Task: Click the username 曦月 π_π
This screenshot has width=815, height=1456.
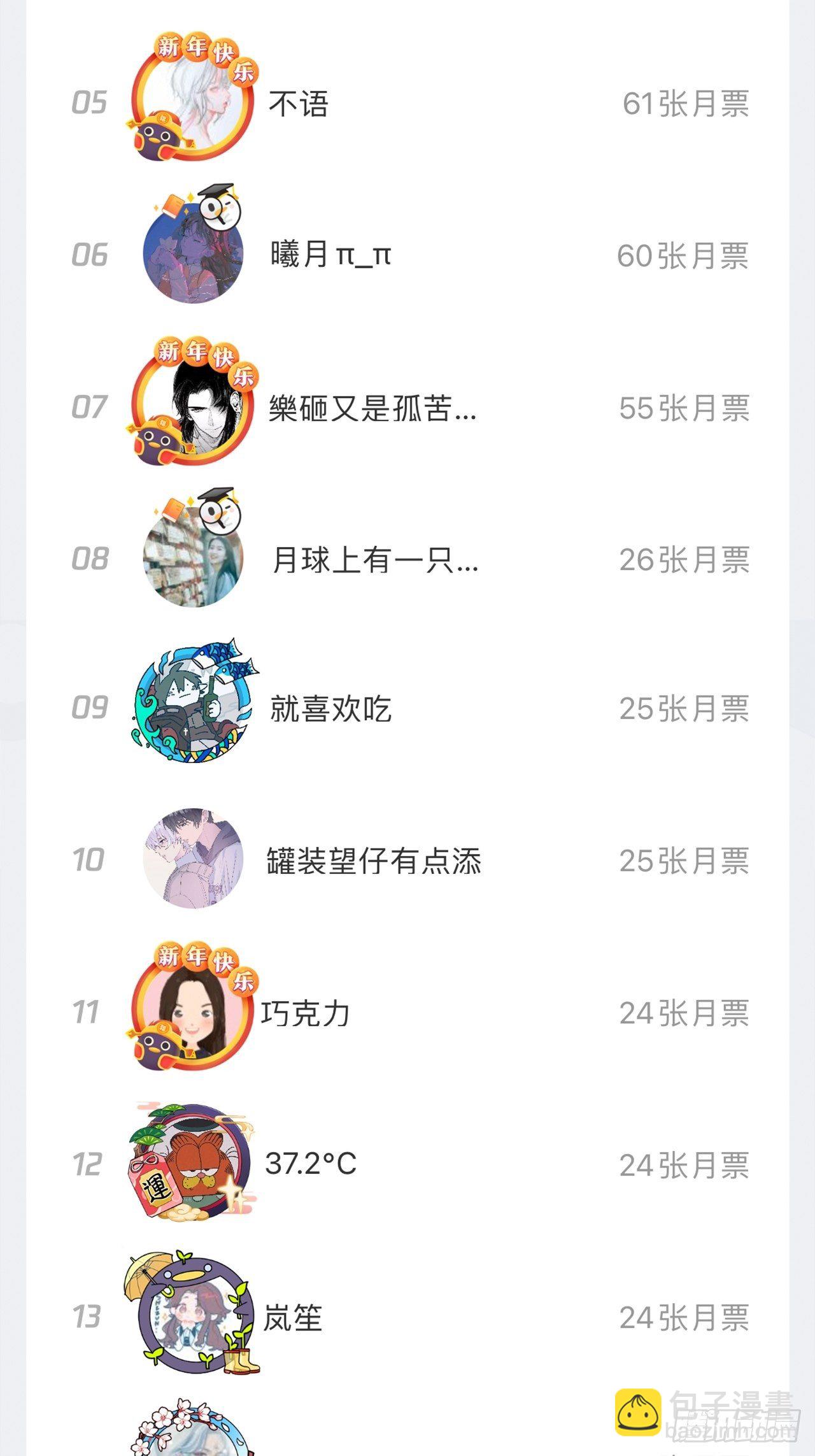Action: click(x=328, y=255)
